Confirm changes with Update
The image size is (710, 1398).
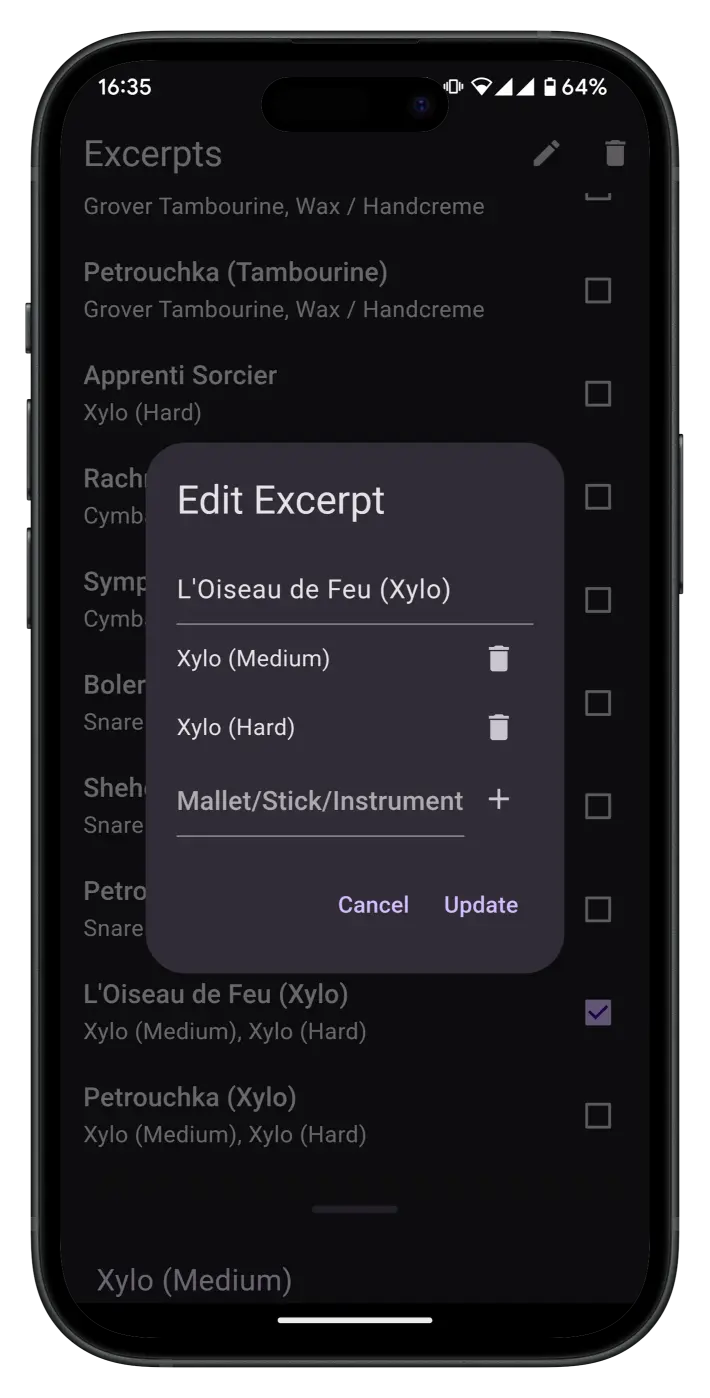click(481, 905)
